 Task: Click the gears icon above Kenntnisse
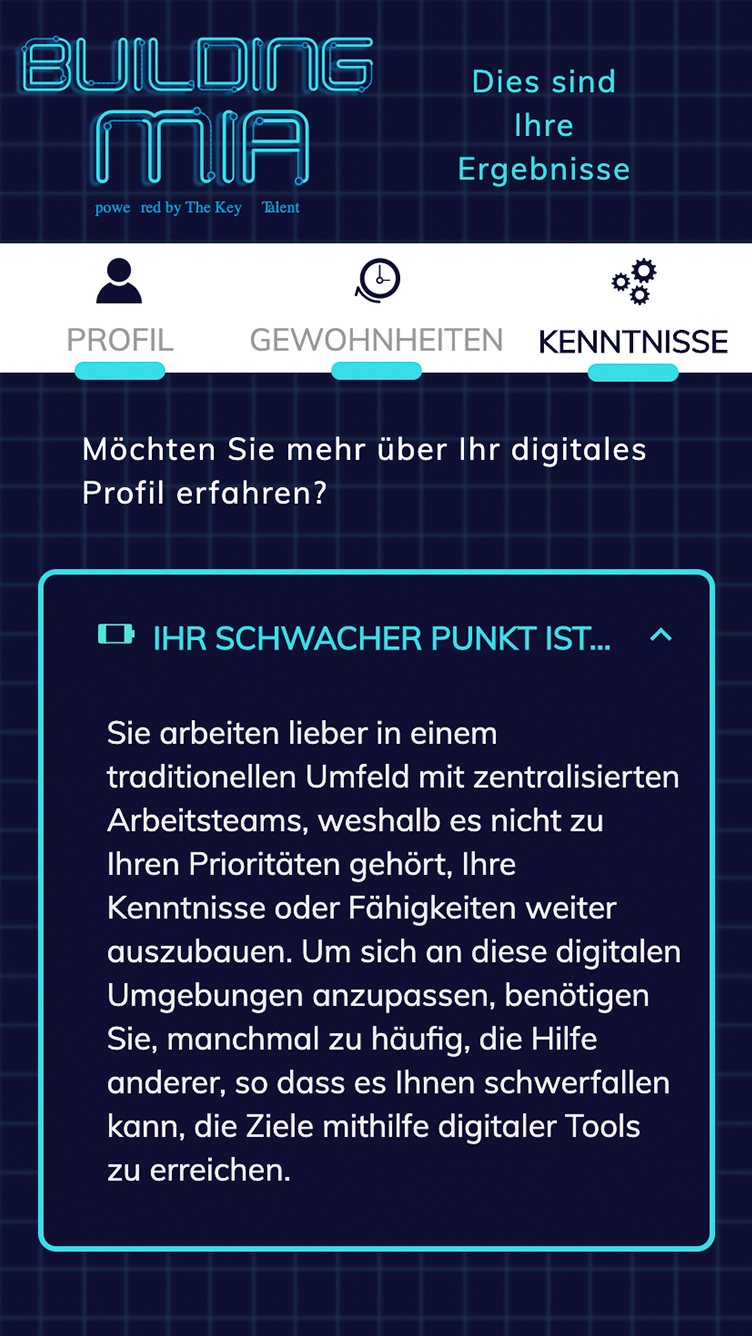pos(634,281)
